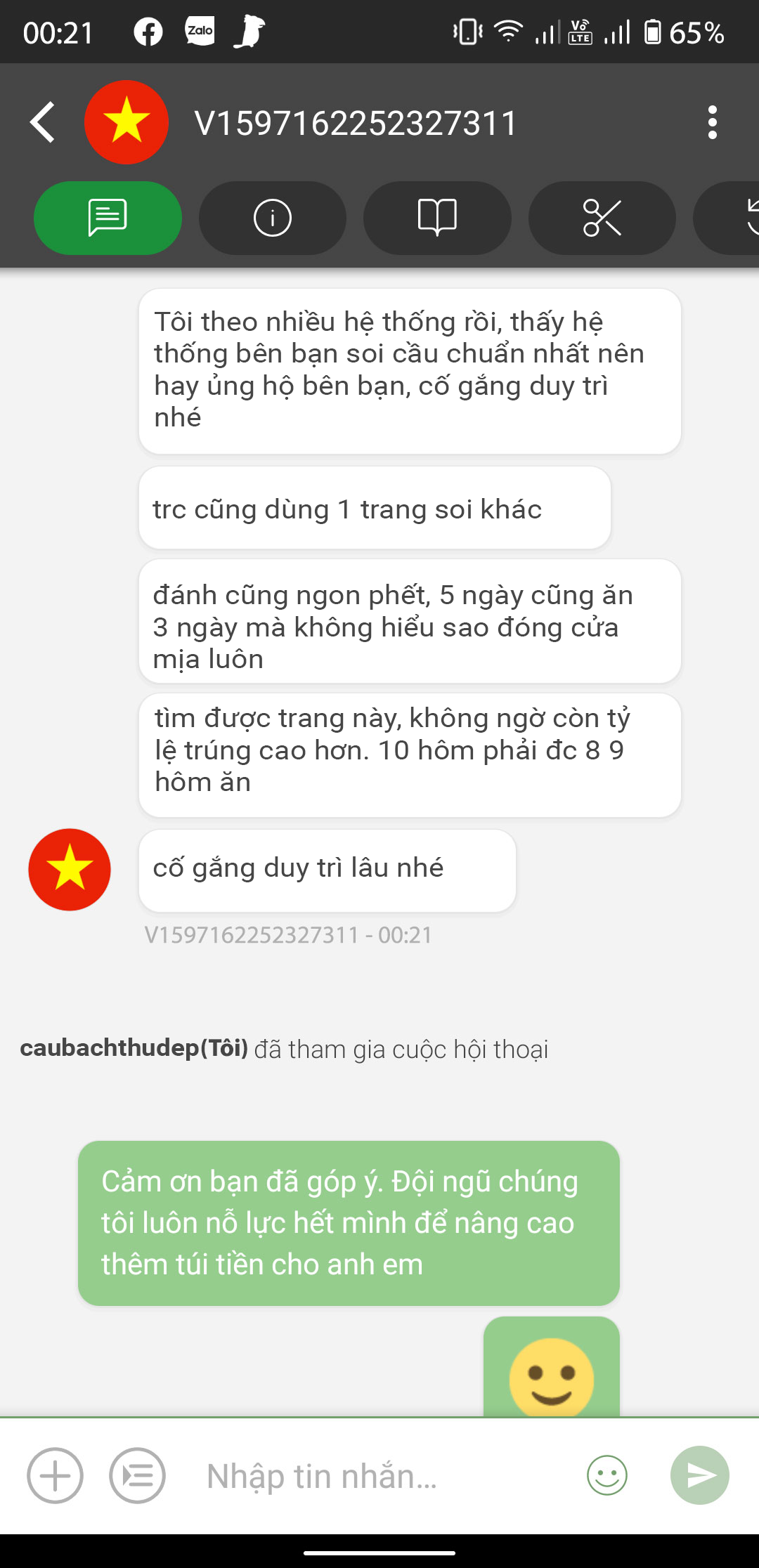Switch to the chat messages tab
759x1568 pixels.
tap(107, 218)
